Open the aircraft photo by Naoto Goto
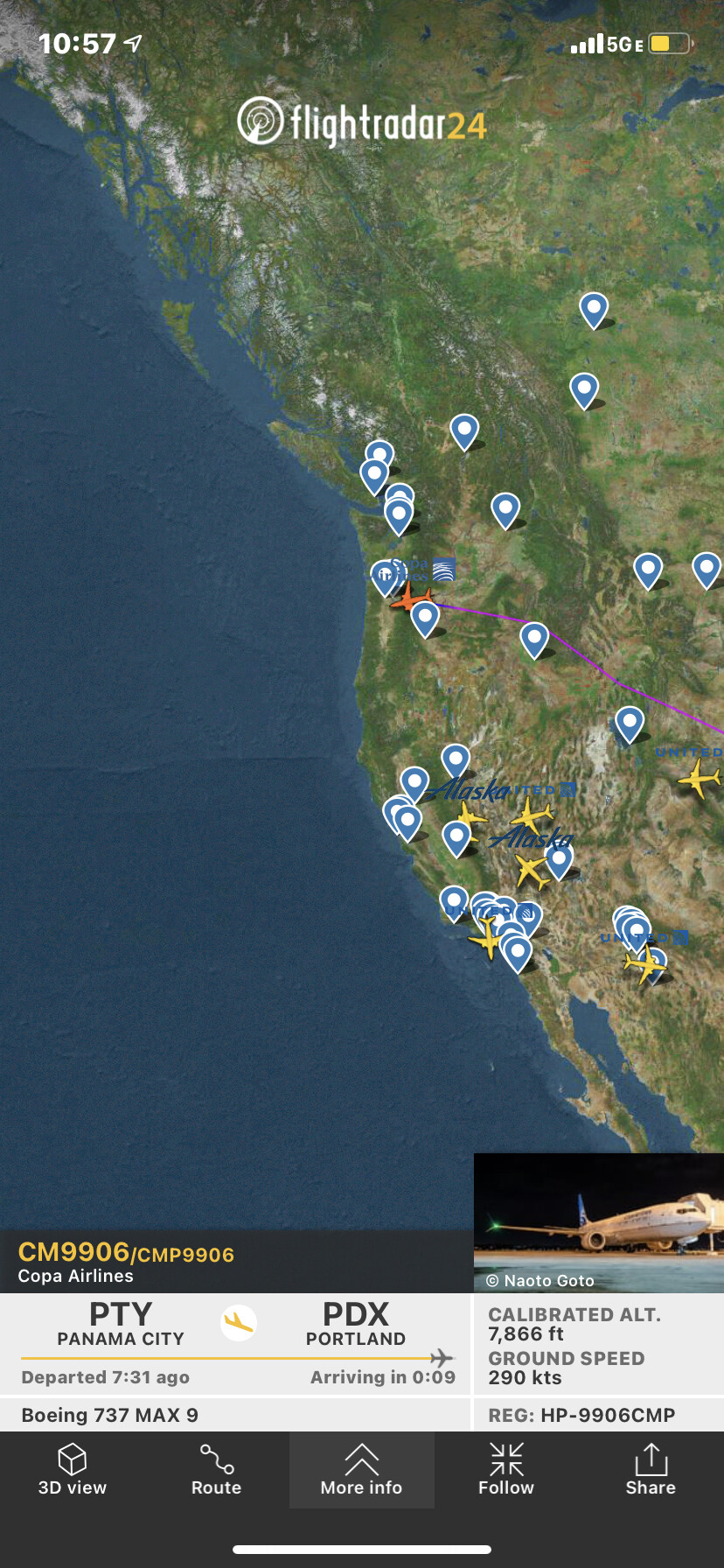Image resolution: width=724 pixels, height=1568 pixels. [x=598, y=1222]
